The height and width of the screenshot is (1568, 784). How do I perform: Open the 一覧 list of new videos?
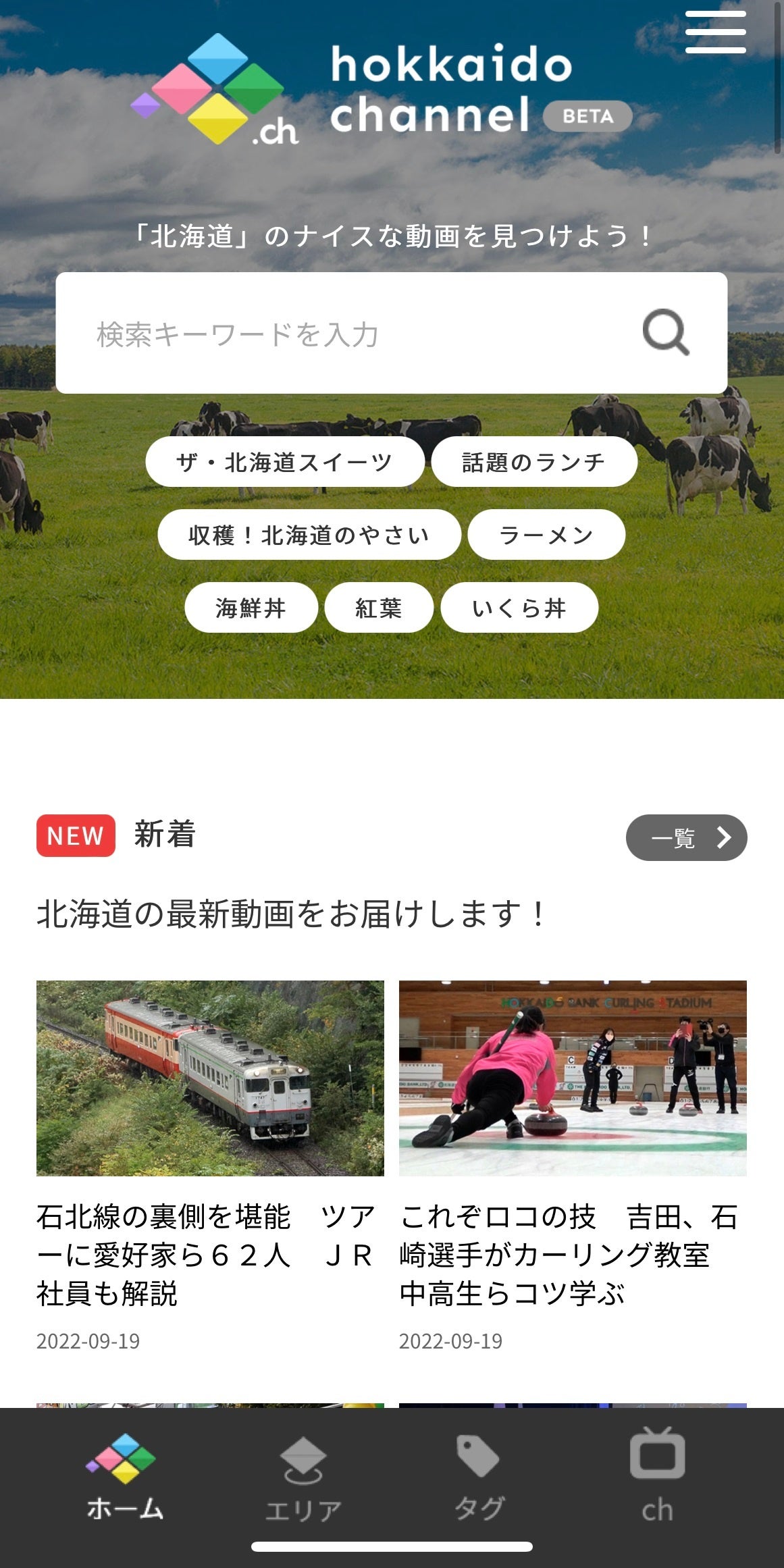click(685, 837)
